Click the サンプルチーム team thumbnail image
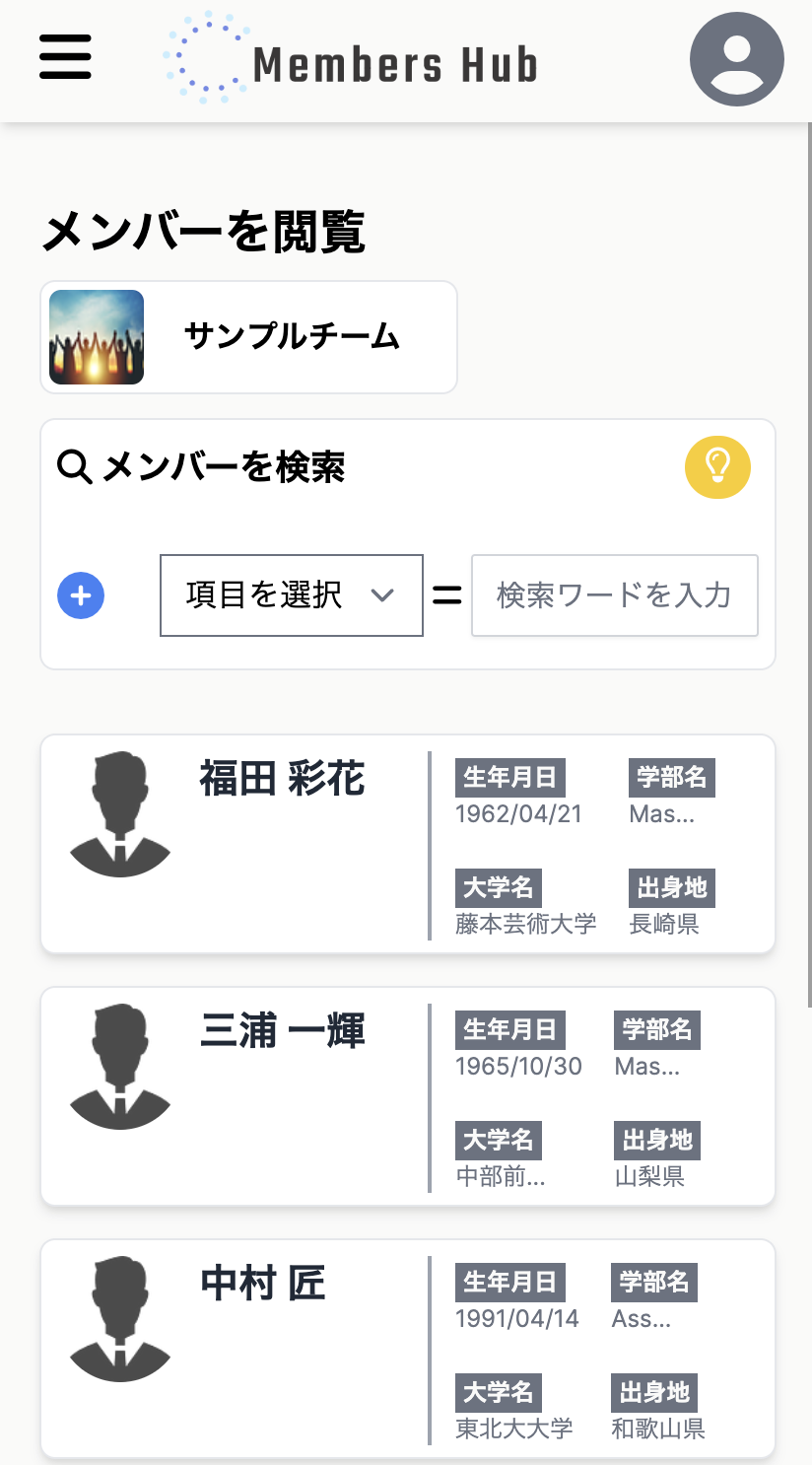This screenshot has height=1465, width=812. coord(95,336)
